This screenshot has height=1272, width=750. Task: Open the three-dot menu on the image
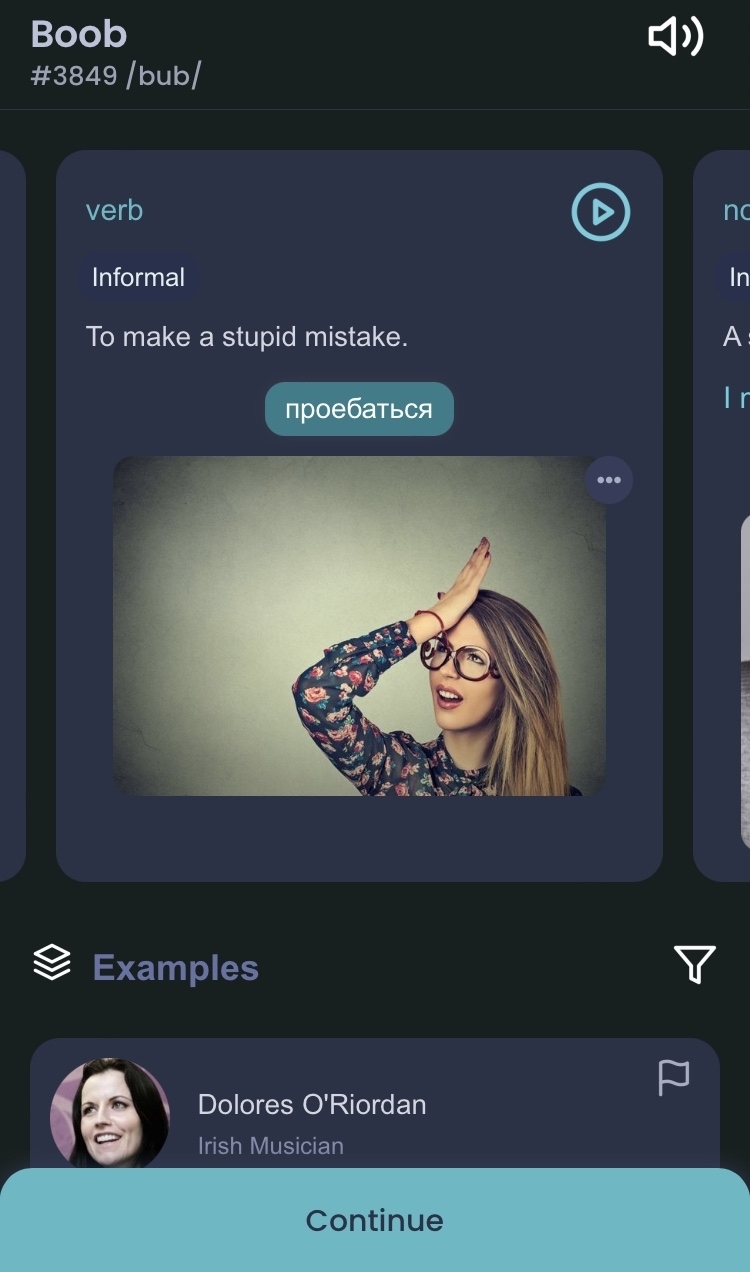pyautogui.click(x=608, y=480)
